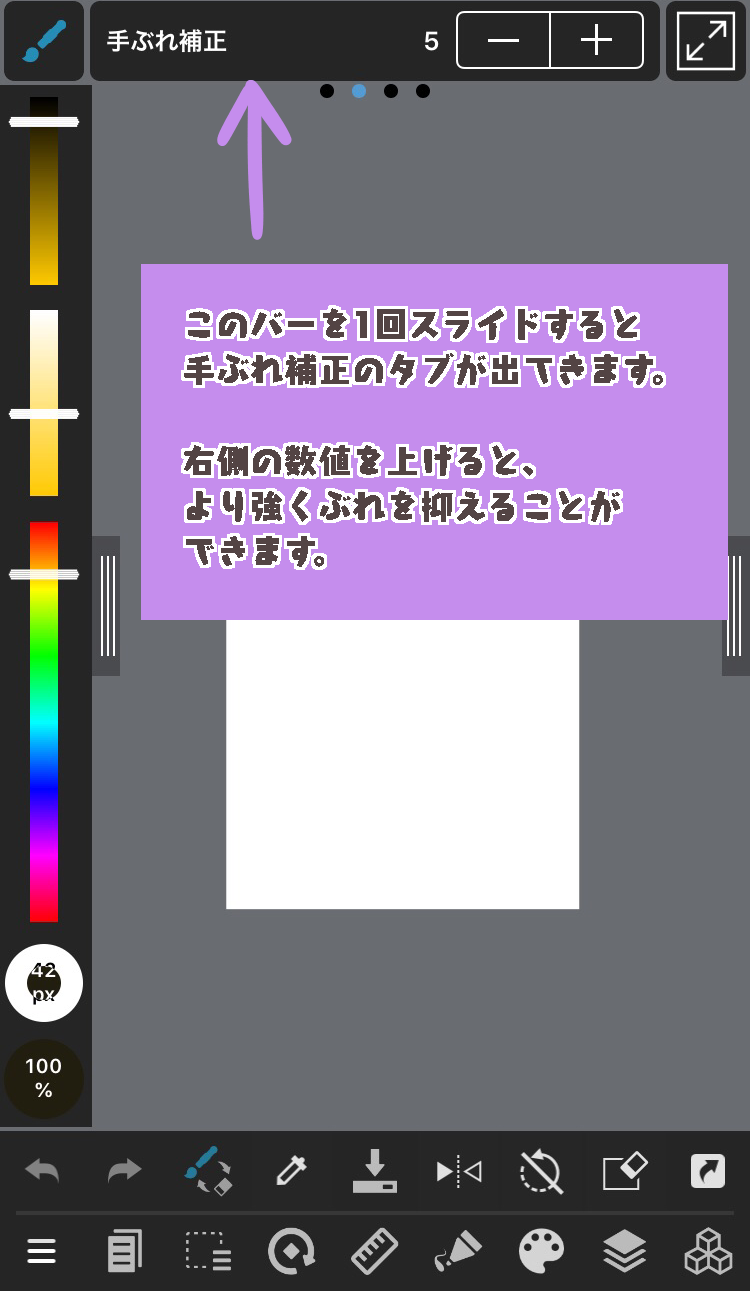The image size is (750, 1291).
Task: Save the canvas with the download icon
Action: (x=374, y=1170)
